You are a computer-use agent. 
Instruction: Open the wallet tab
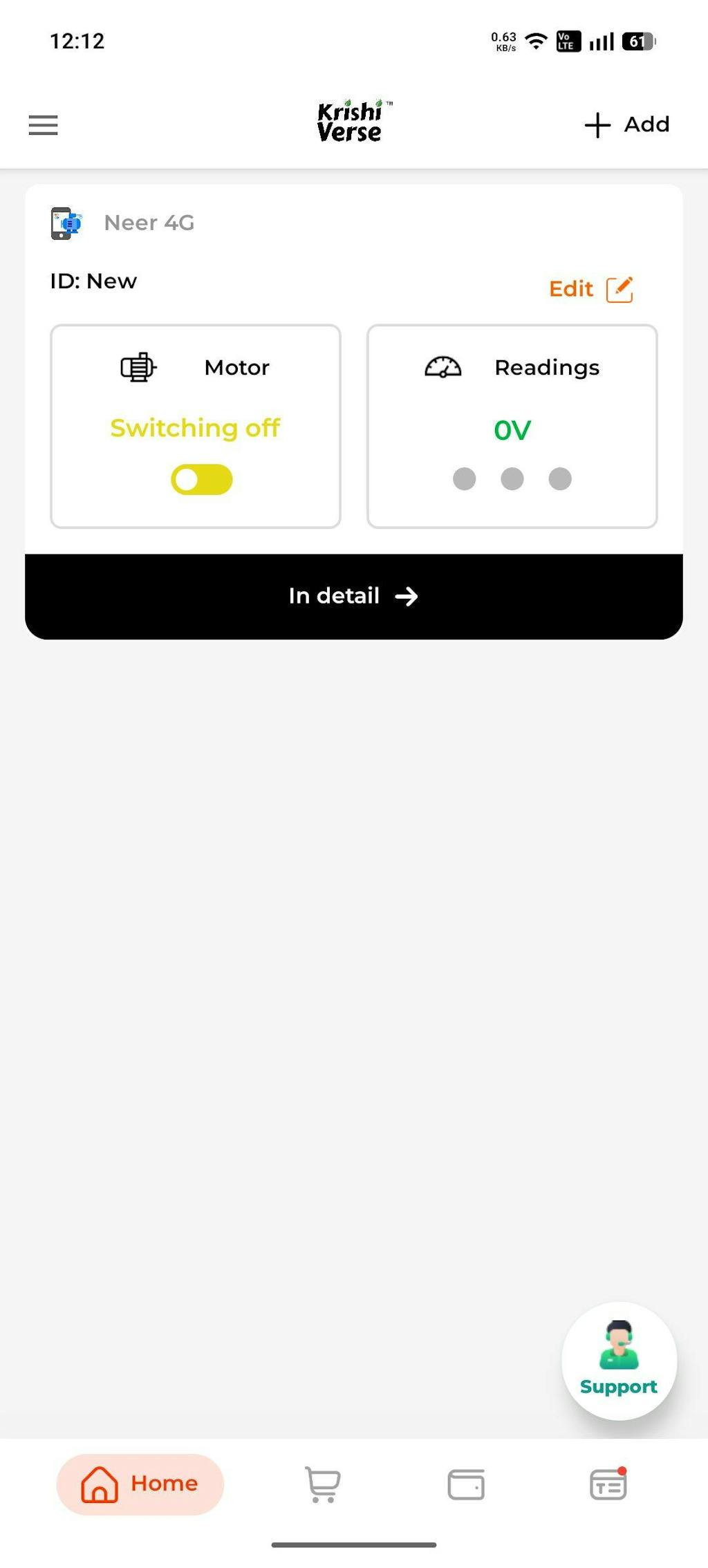tap(466, 1484)
